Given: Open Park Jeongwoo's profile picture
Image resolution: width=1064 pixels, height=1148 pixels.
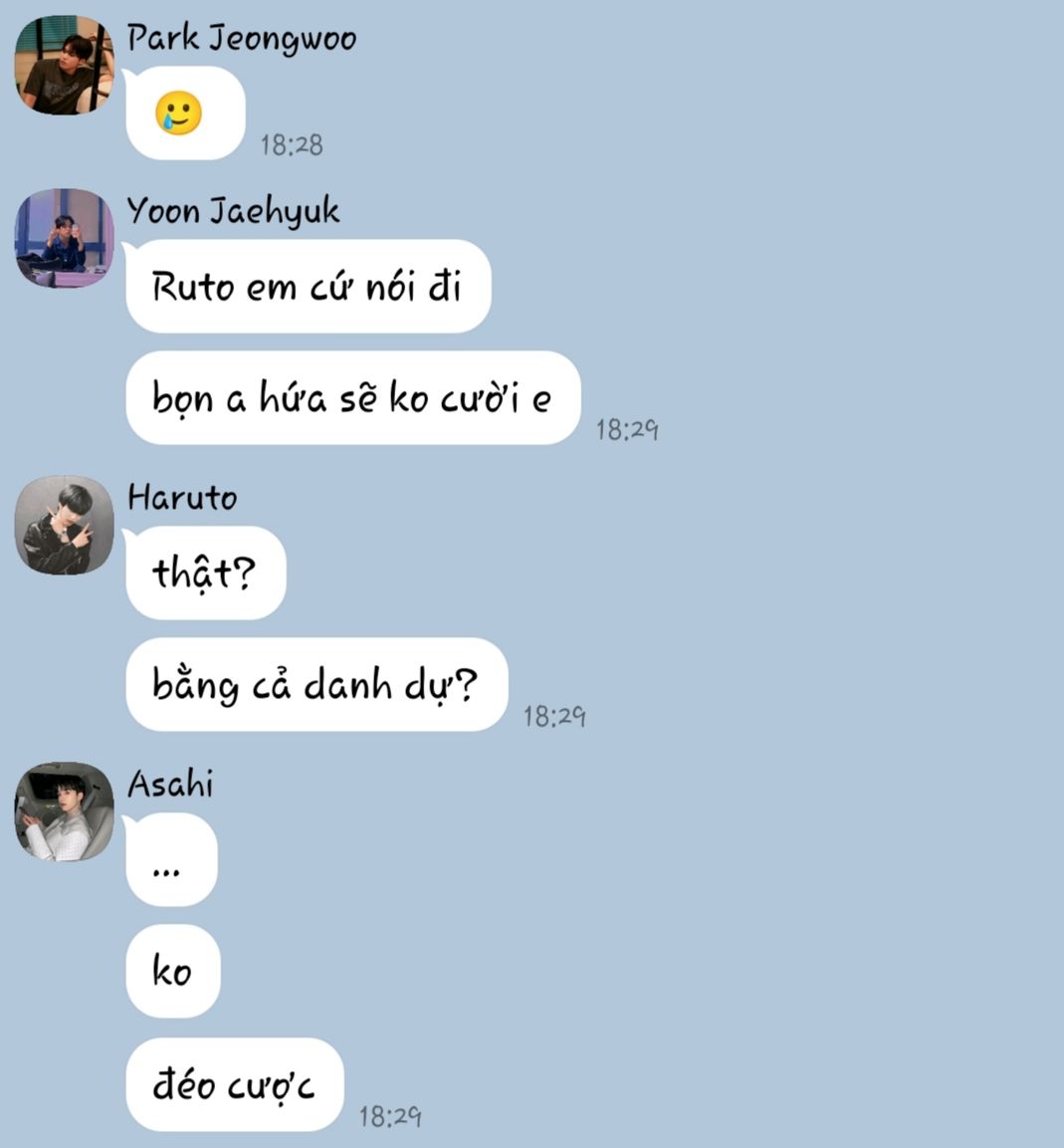Looking at the screenshot, I should pos(64,65).
